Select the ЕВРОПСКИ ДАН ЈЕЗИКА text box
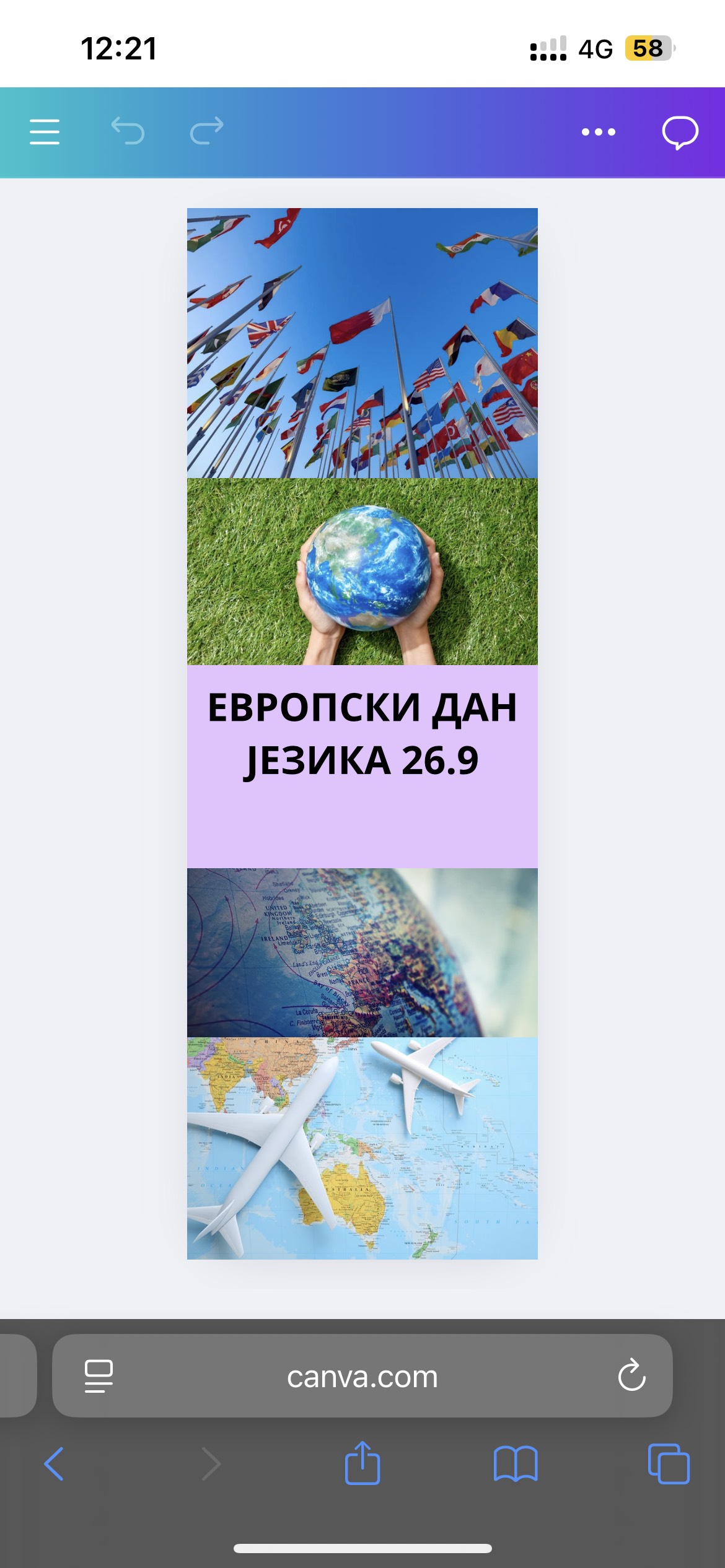 pyautogui.click(x=362, y=734)
